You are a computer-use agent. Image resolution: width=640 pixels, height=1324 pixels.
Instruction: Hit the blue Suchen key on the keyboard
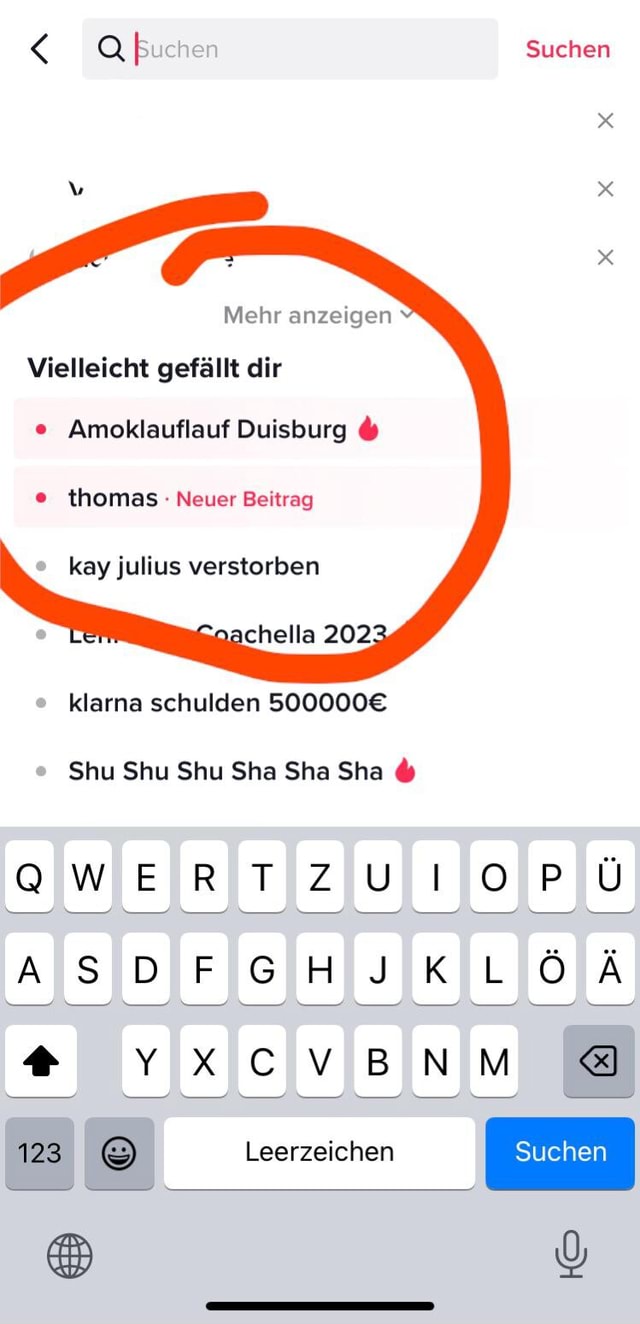(560, 1152)
